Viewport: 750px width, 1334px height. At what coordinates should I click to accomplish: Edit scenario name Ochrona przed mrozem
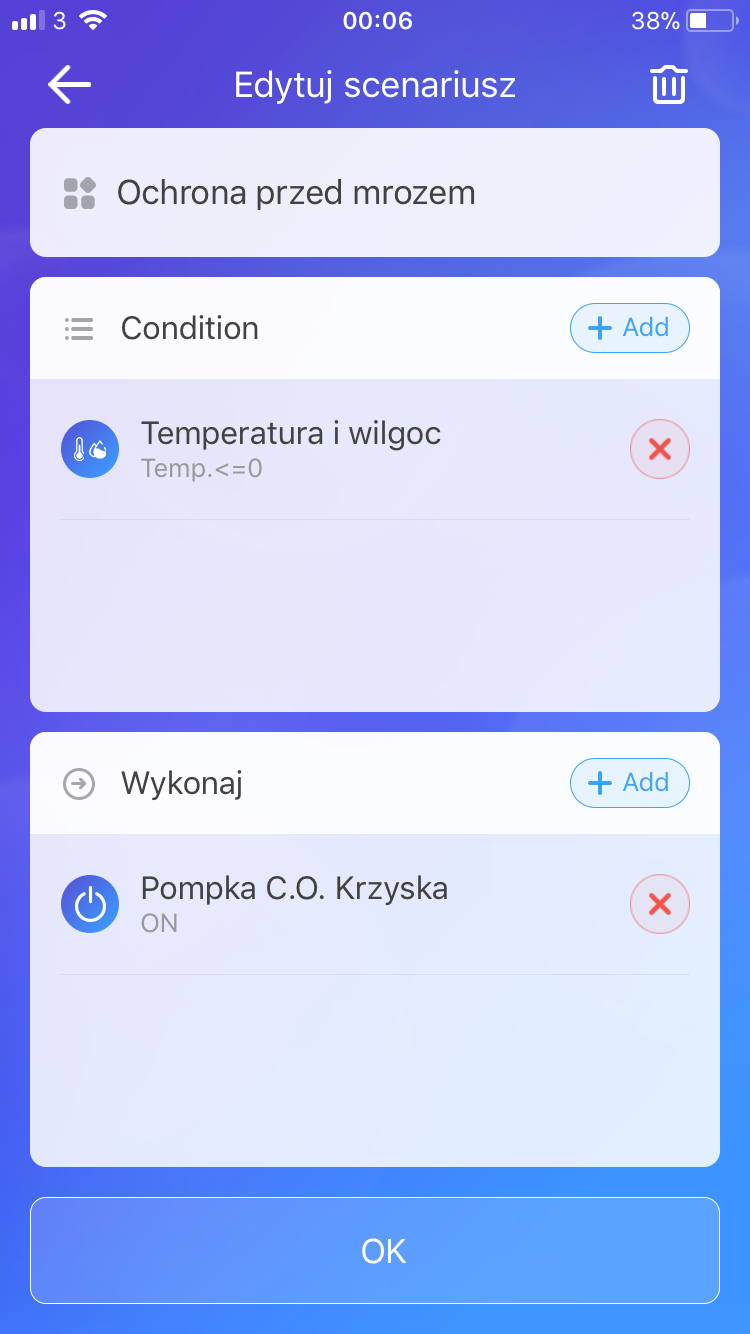pyautogui.click(x=375, y=192)
